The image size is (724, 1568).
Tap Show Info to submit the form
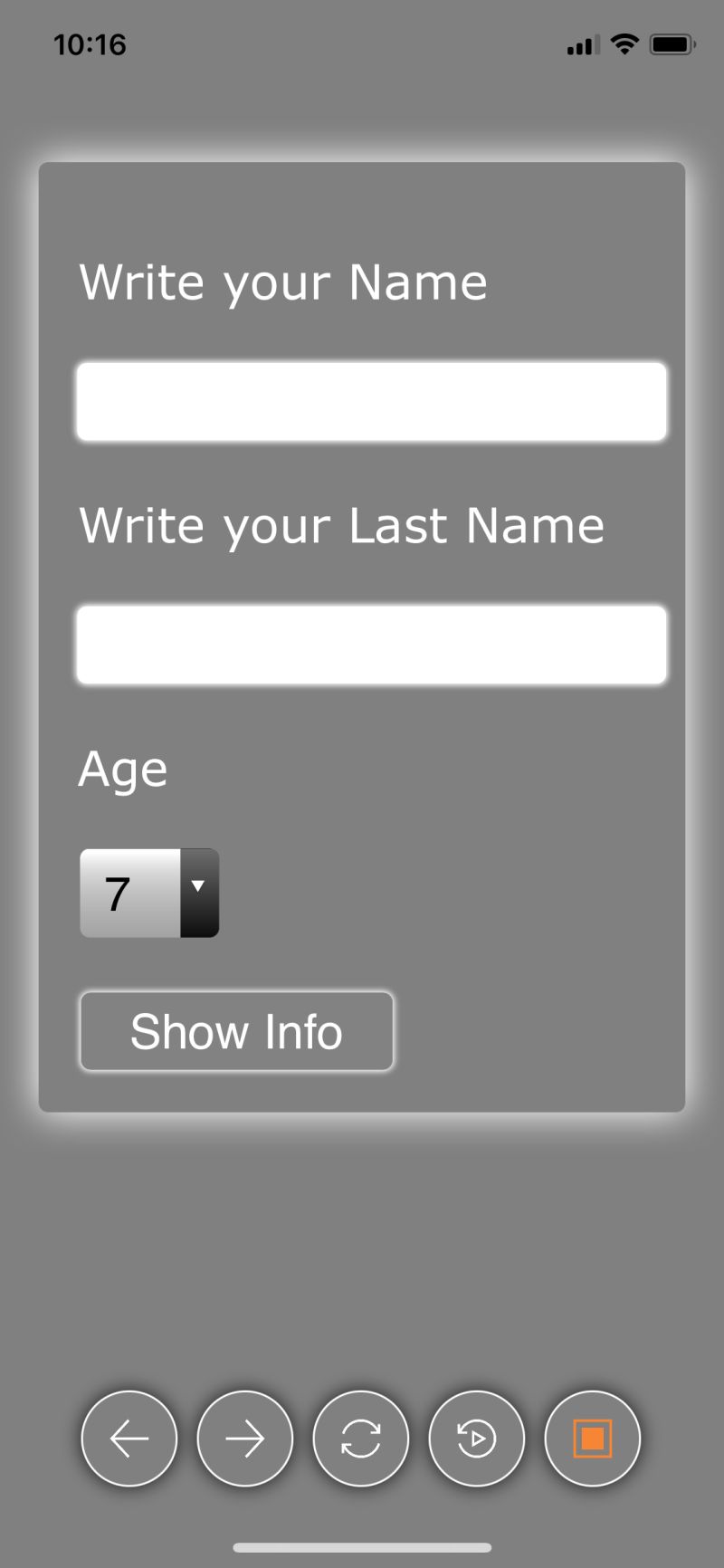[x=235, y=1031]
